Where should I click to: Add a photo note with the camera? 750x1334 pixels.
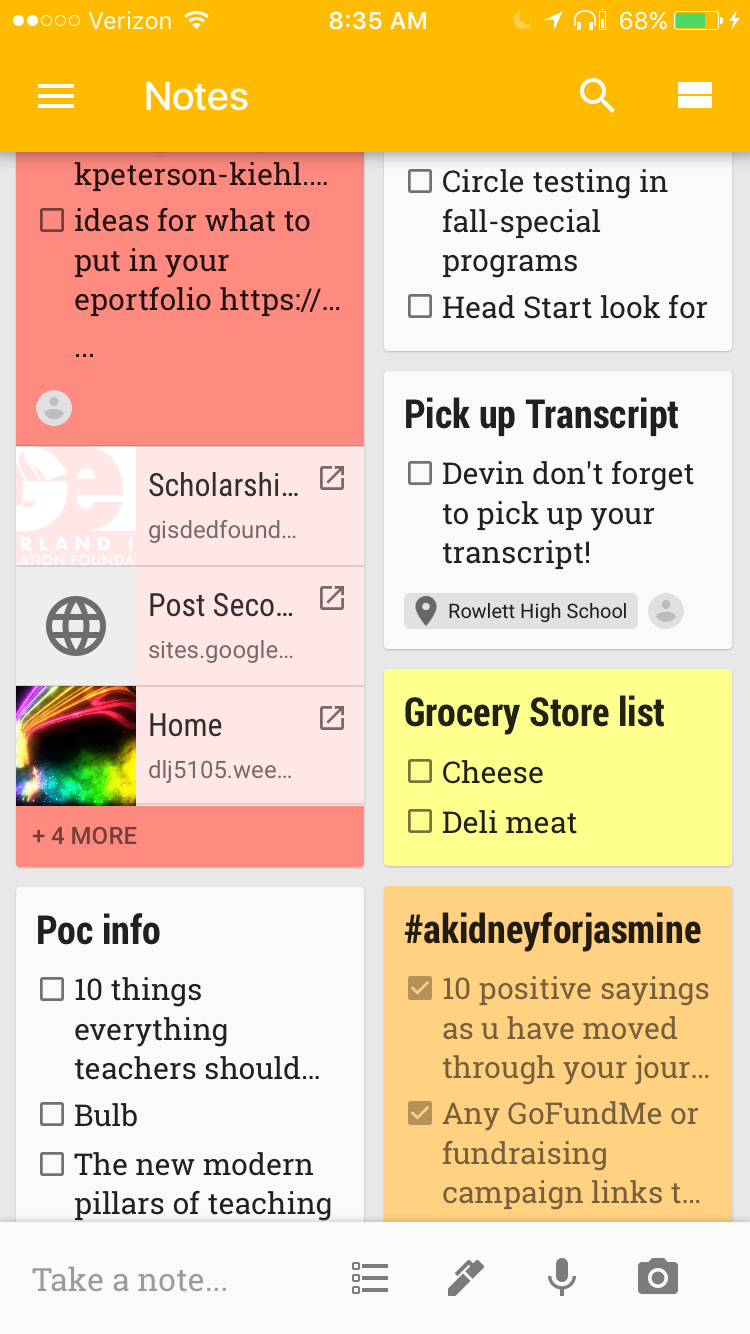pos(658,1278)
